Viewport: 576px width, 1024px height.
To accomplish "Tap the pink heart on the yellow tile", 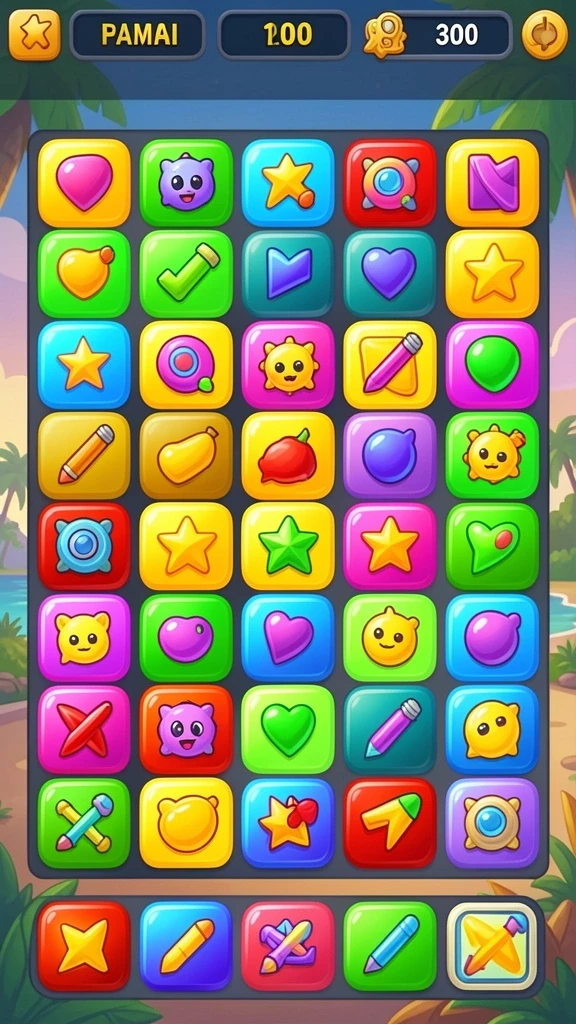I will [x=84, y=183].
